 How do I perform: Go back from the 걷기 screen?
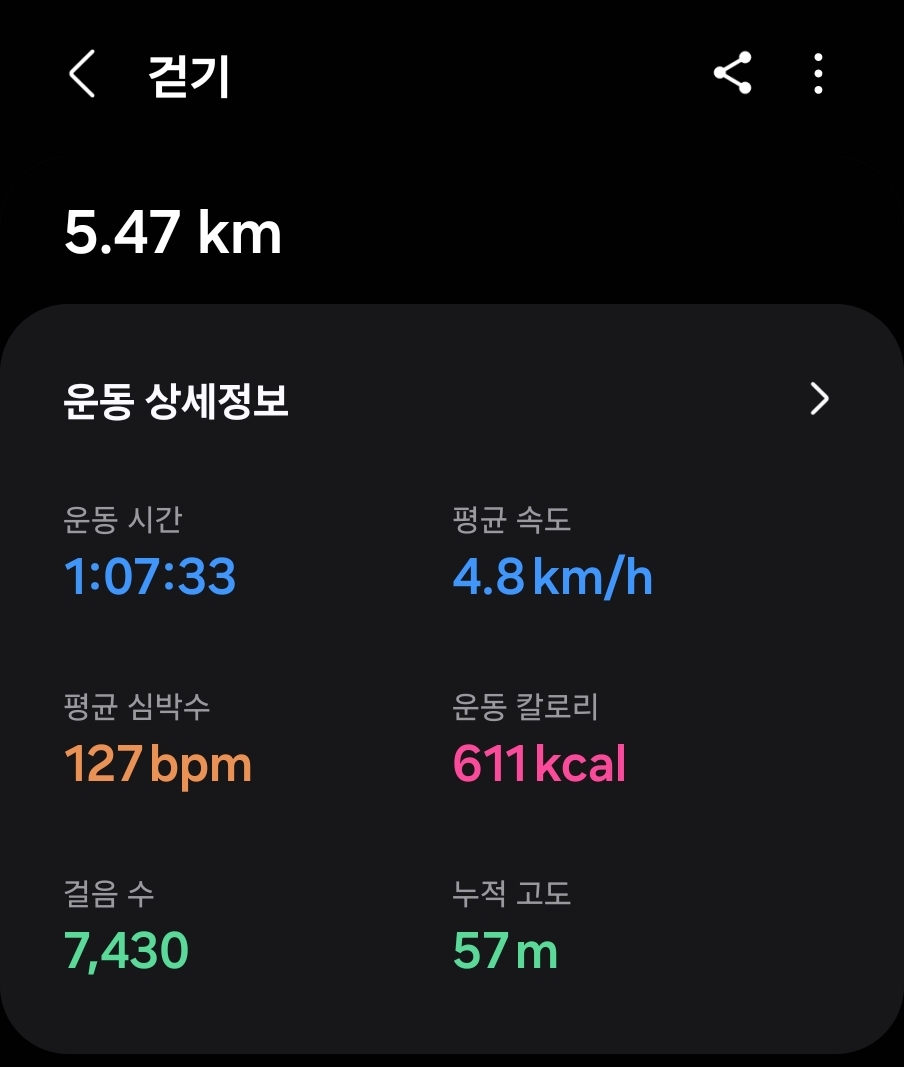[x=82, y=75]
